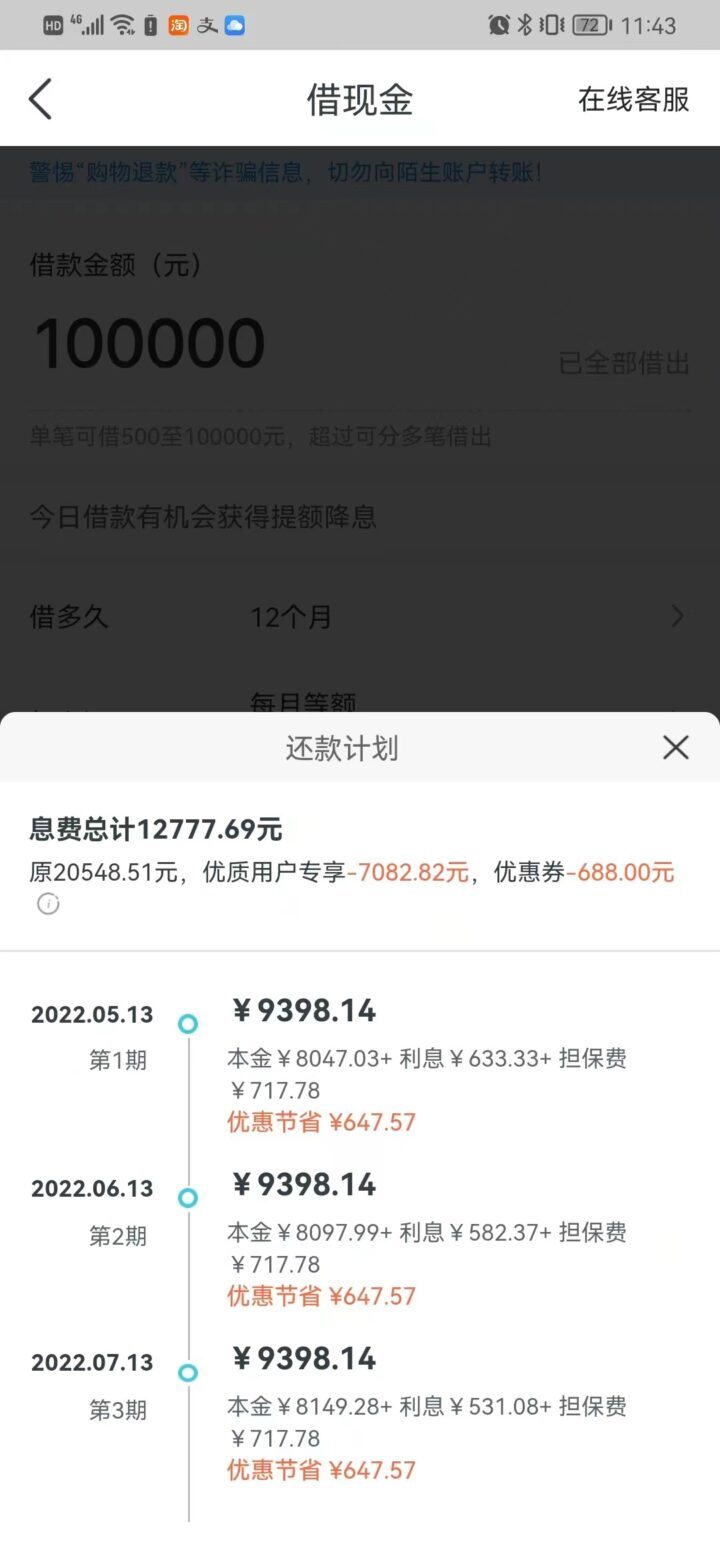Close the 还款计划 sheet

[x=675, y=747]
